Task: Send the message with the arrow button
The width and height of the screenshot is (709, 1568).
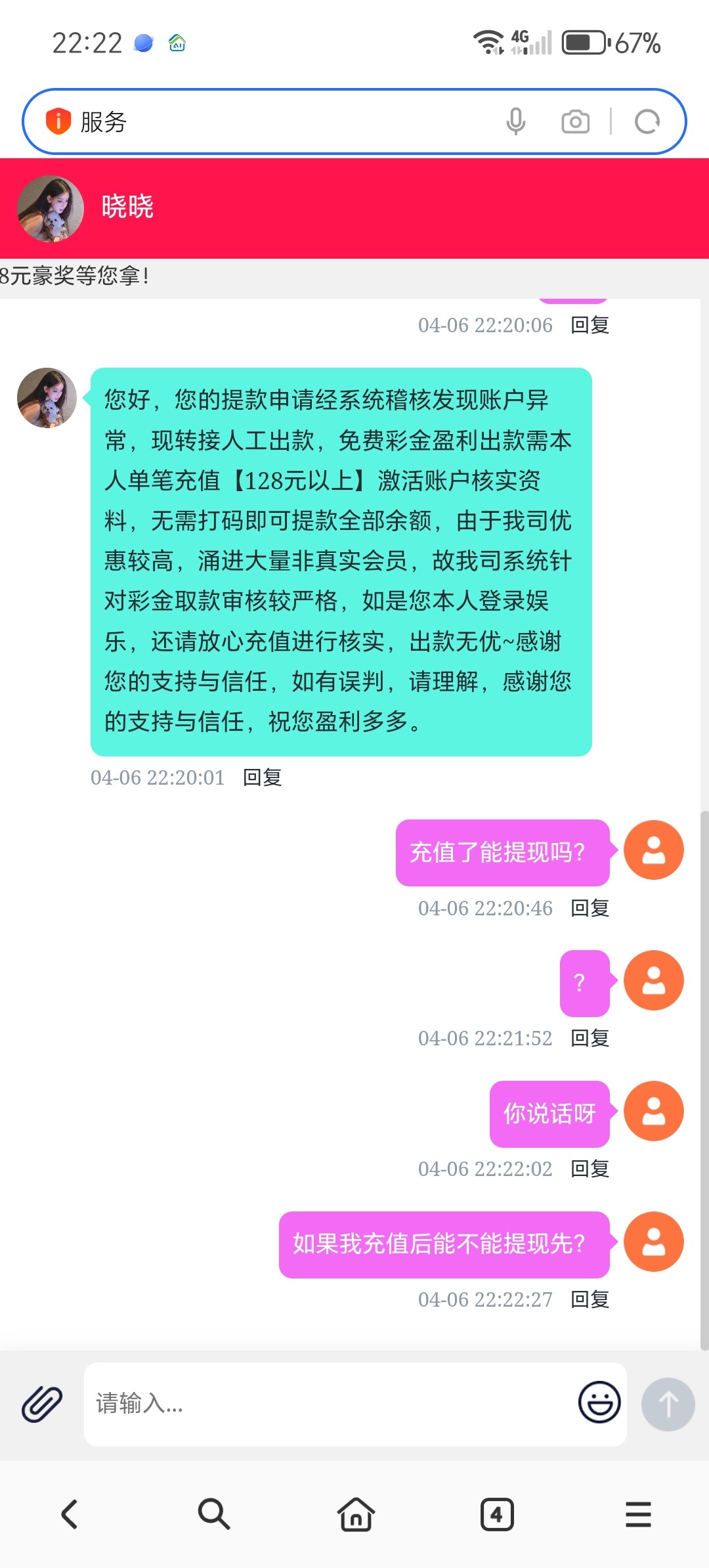Action: (x=668, y=1404)
